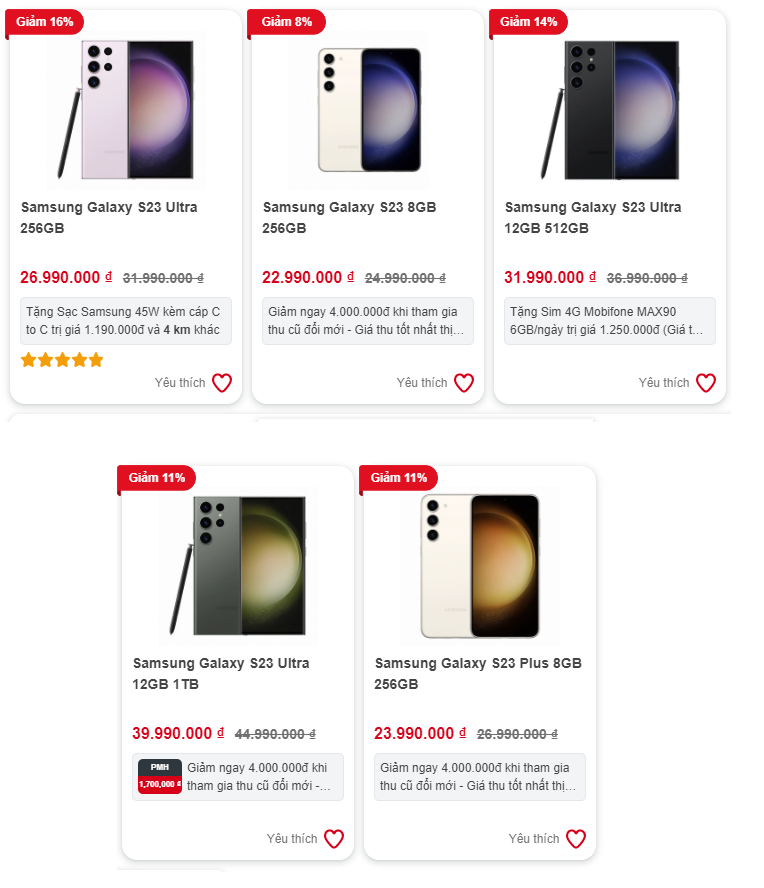This screenshot has height=888, width=764.
Task: Add the S23 Ultra 12GB 512GB to favorites
Action: [x=706, y=383]
